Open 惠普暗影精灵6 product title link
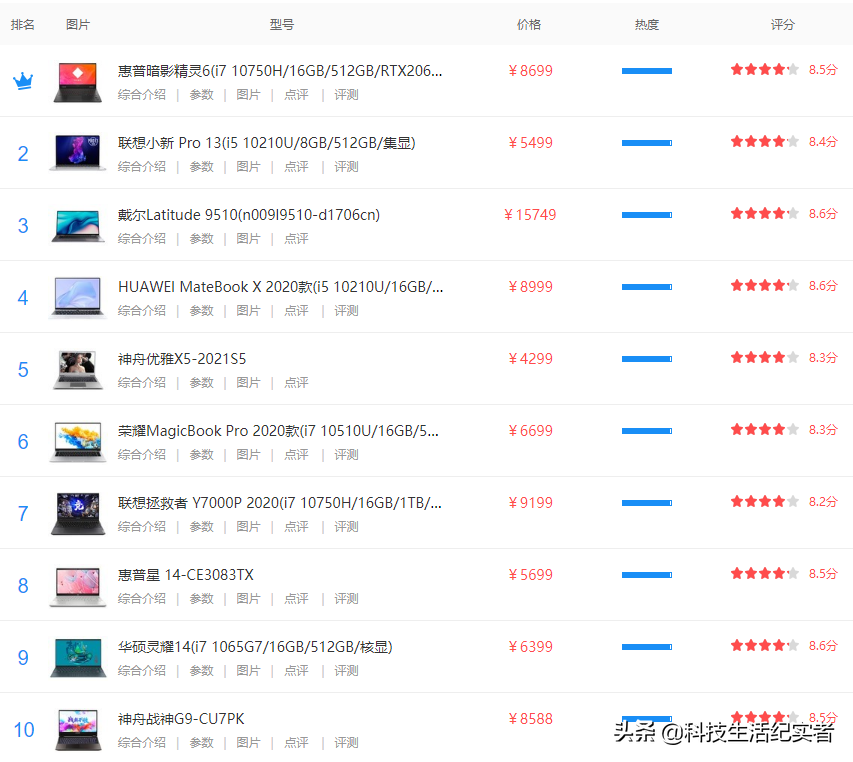The height and width of the screenshot is (762, 853). pos(280,71)
